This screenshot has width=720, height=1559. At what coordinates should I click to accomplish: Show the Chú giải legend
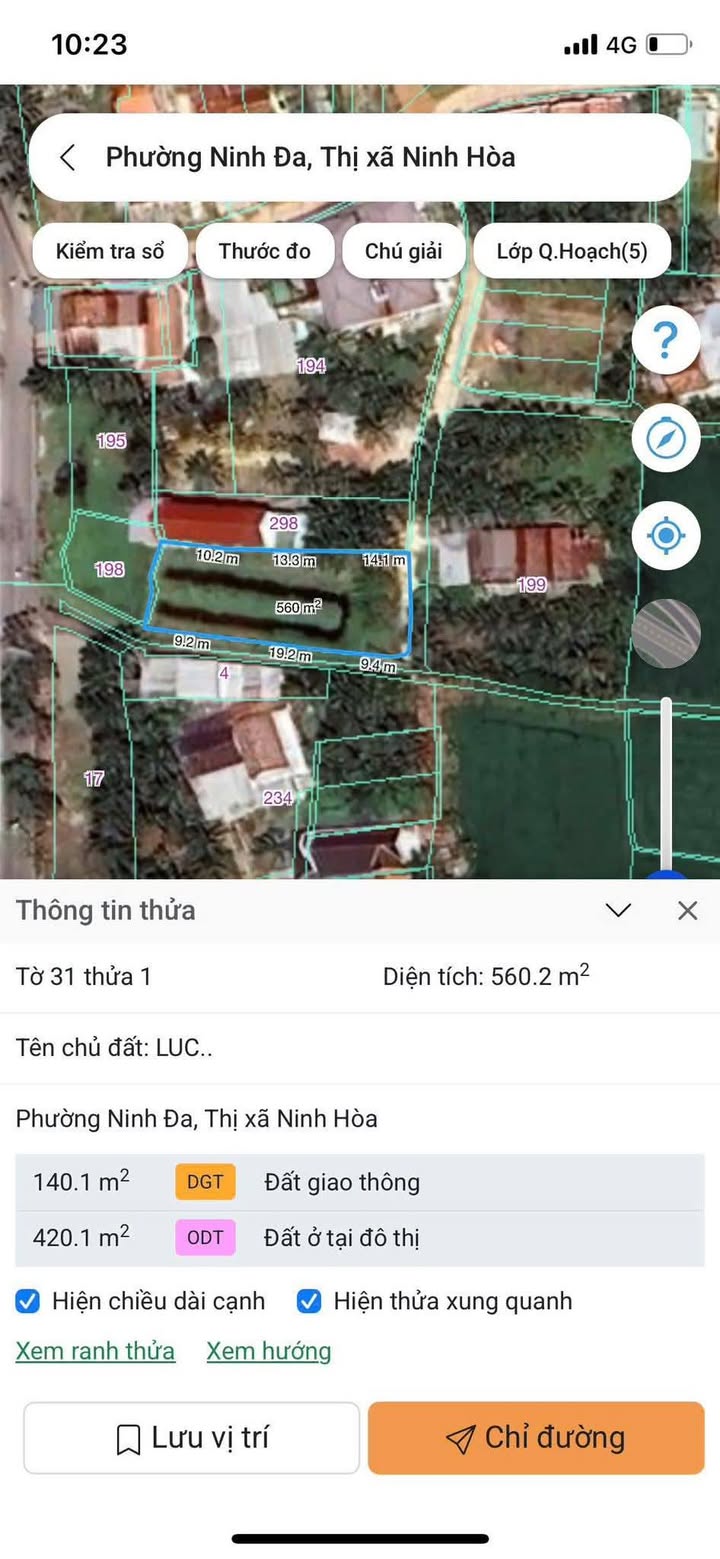tap(403, 251)
